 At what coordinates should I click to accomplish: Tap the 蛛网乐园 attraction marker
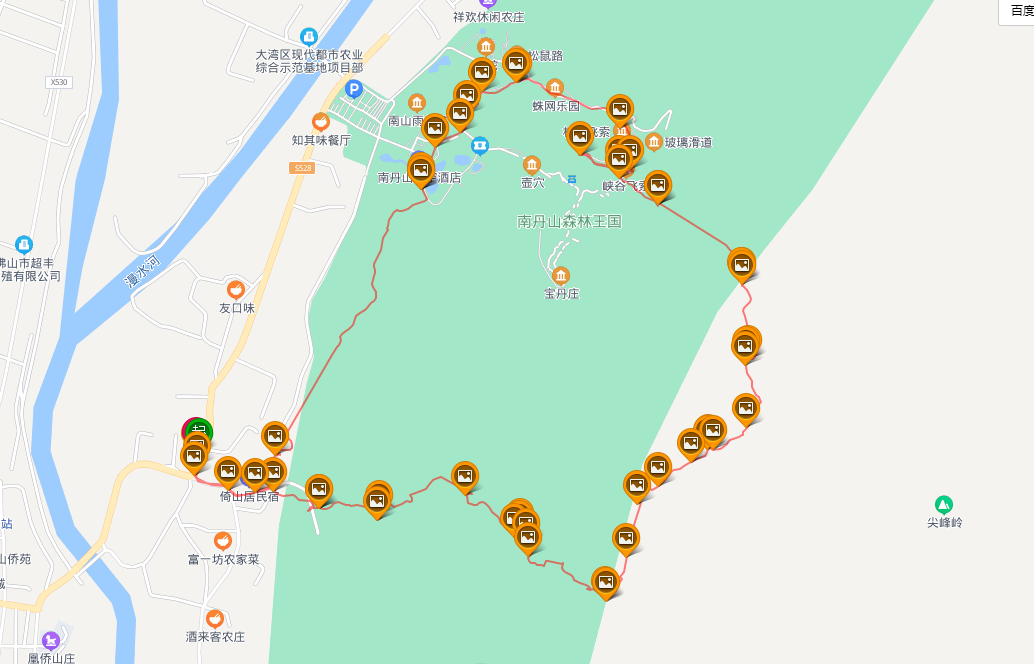click(555, 88)
